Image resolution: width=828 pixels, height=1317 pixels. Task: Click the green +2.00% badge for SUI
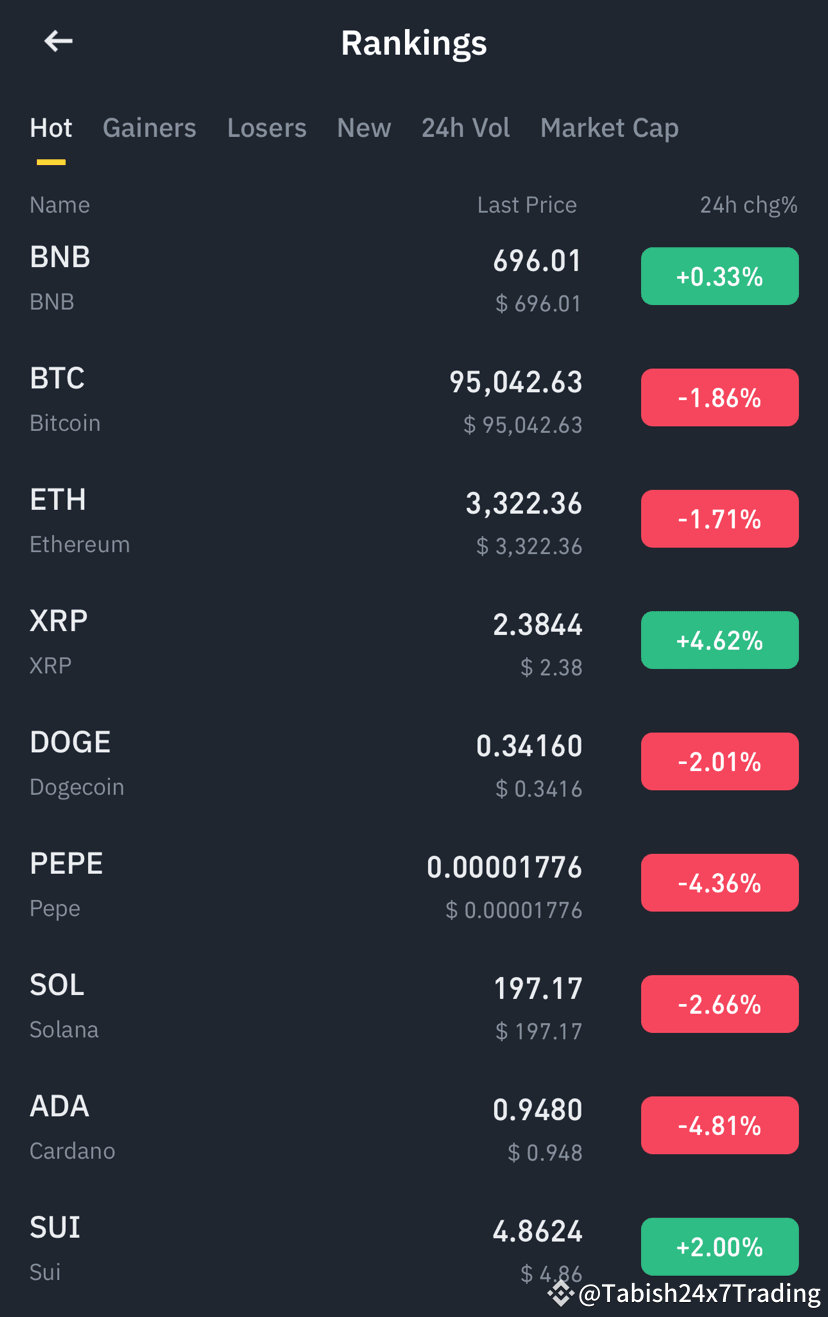click(719, 1246)
